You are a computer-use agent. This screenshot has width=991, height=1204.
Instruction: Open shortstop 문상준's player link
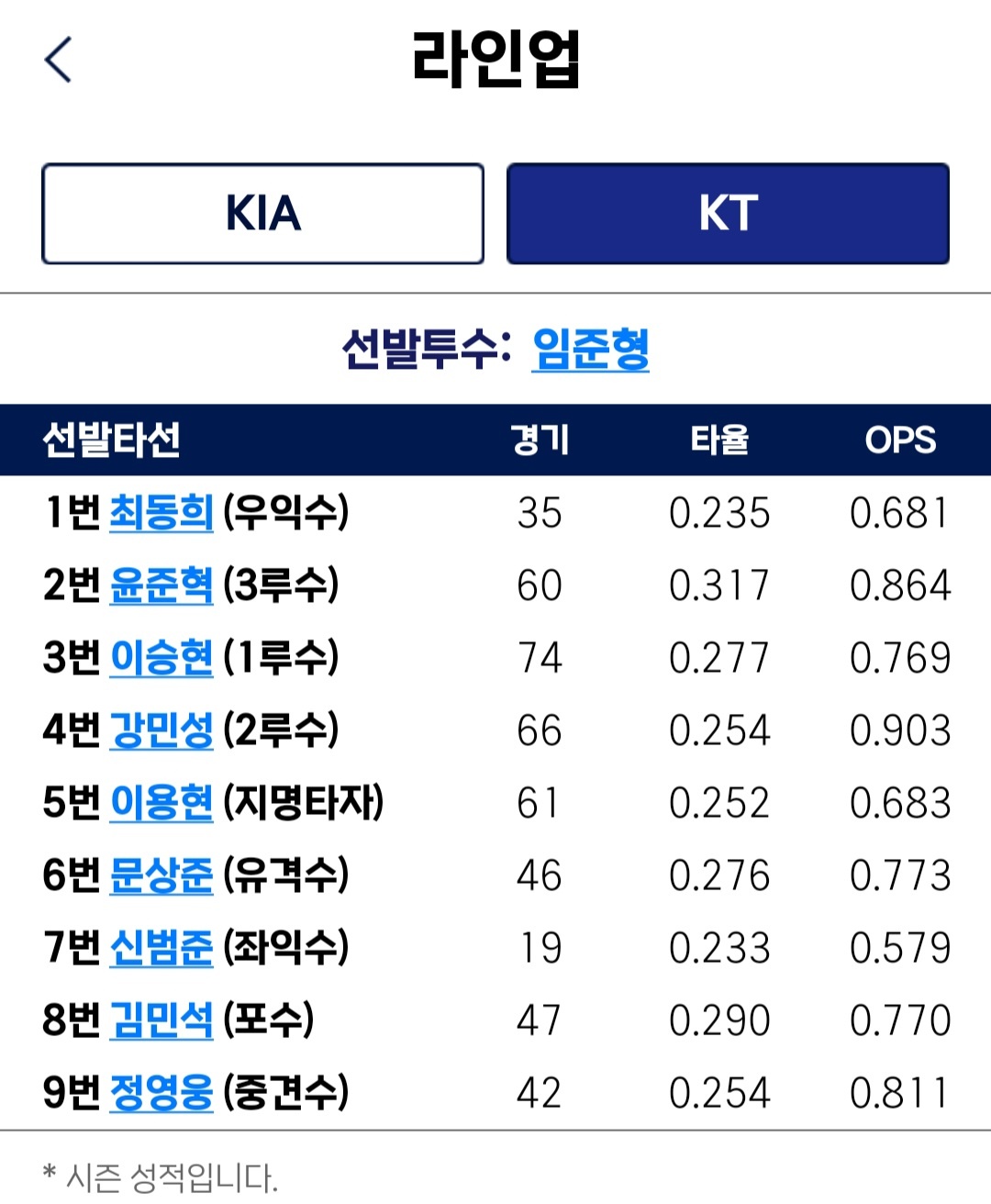click(x=161, y=875)
